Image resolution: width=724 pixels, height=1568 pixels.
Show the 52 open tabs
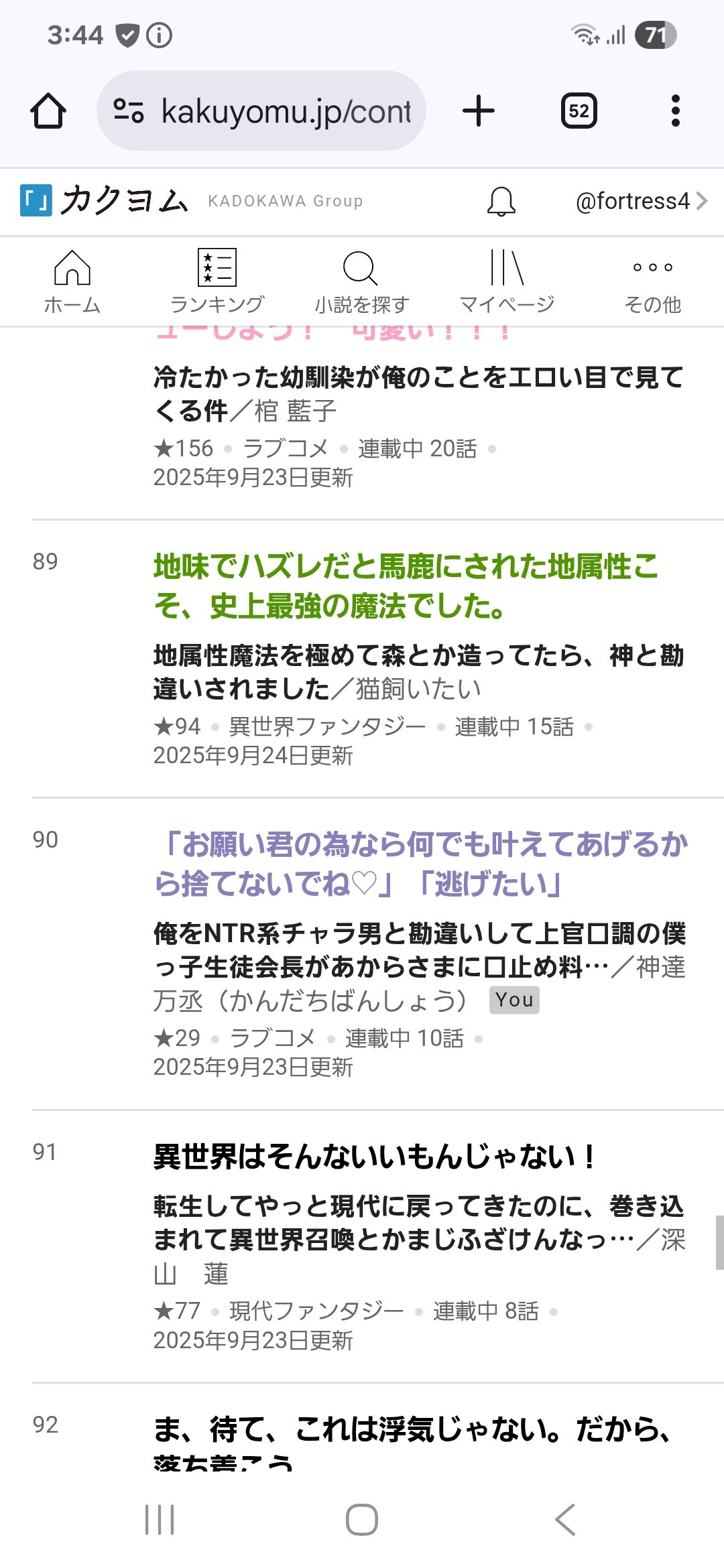[x=579, y=111]
